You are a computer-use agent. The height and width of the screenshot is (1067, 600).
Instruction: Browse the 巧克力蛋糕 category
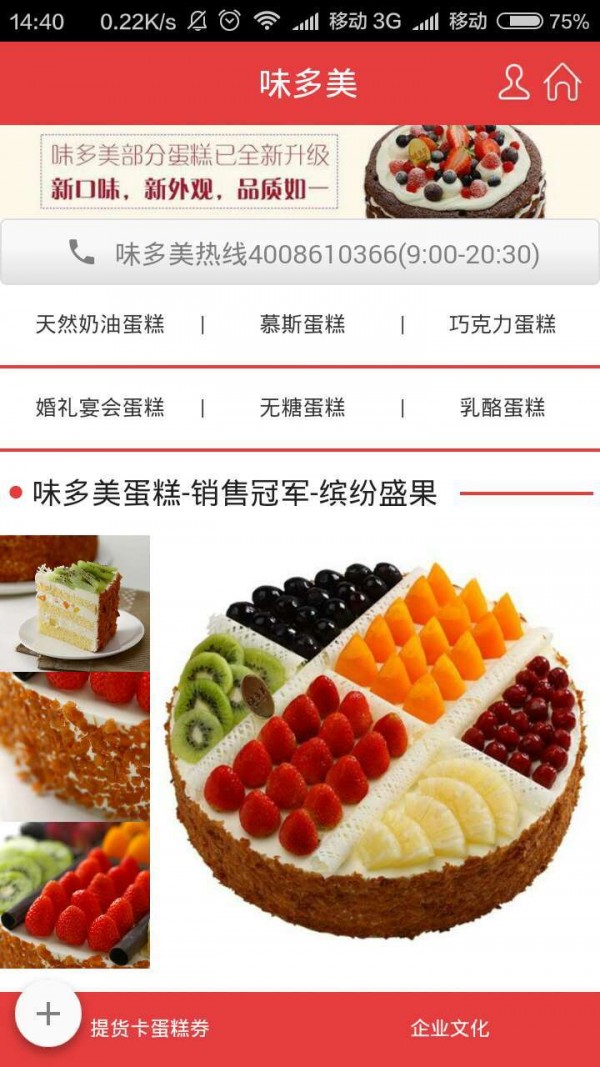[502, 324]
